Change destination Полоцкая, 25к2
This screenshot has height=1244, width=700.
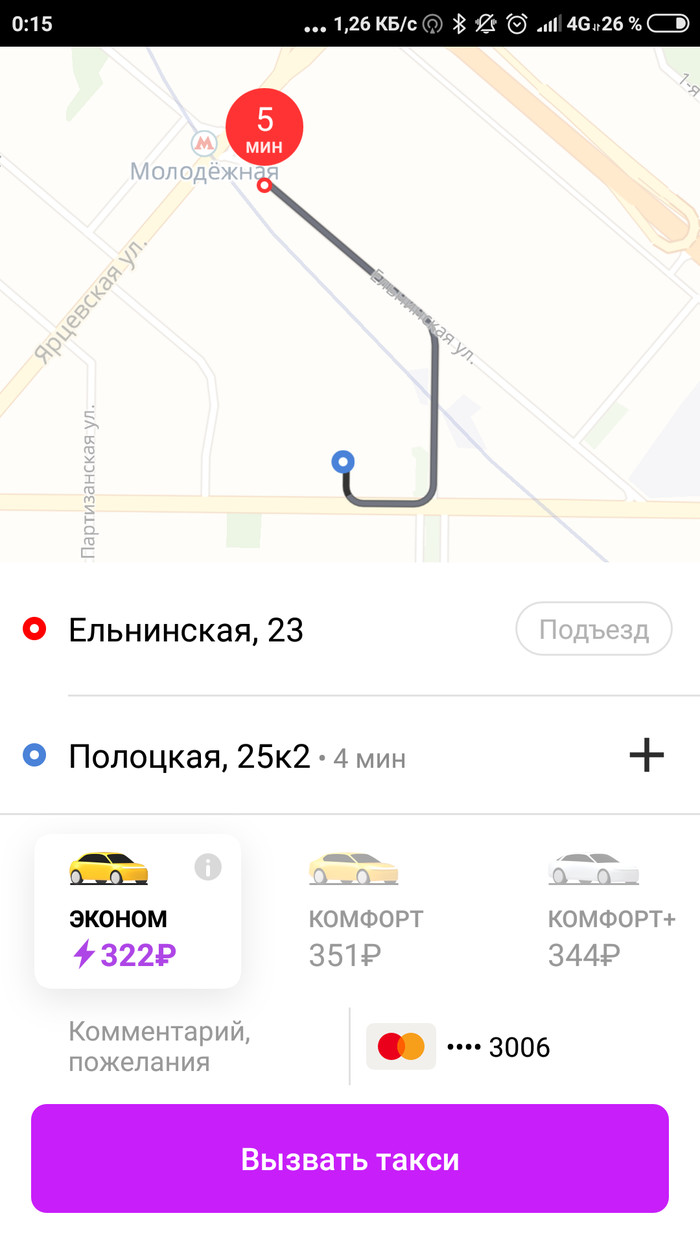[x=190, y=757]
